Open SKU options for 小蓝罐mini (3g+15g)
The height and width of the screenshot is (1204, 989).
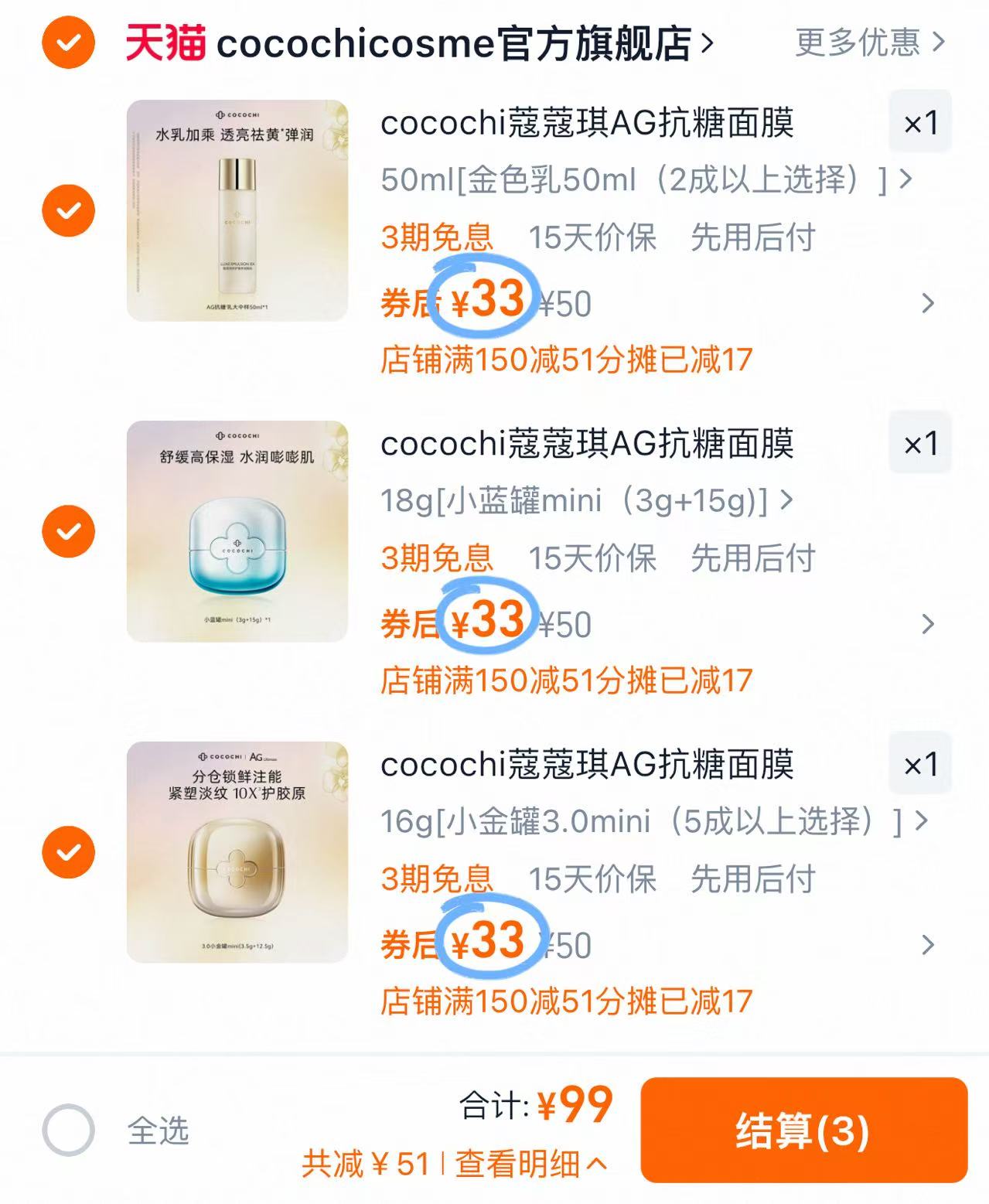585,503
